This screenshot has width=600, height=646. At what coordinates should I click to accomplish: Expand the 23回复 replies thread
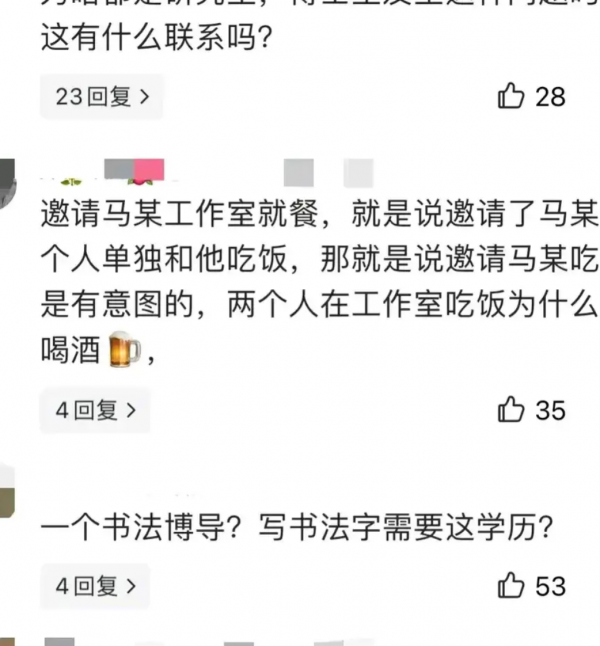click(101, 97)
